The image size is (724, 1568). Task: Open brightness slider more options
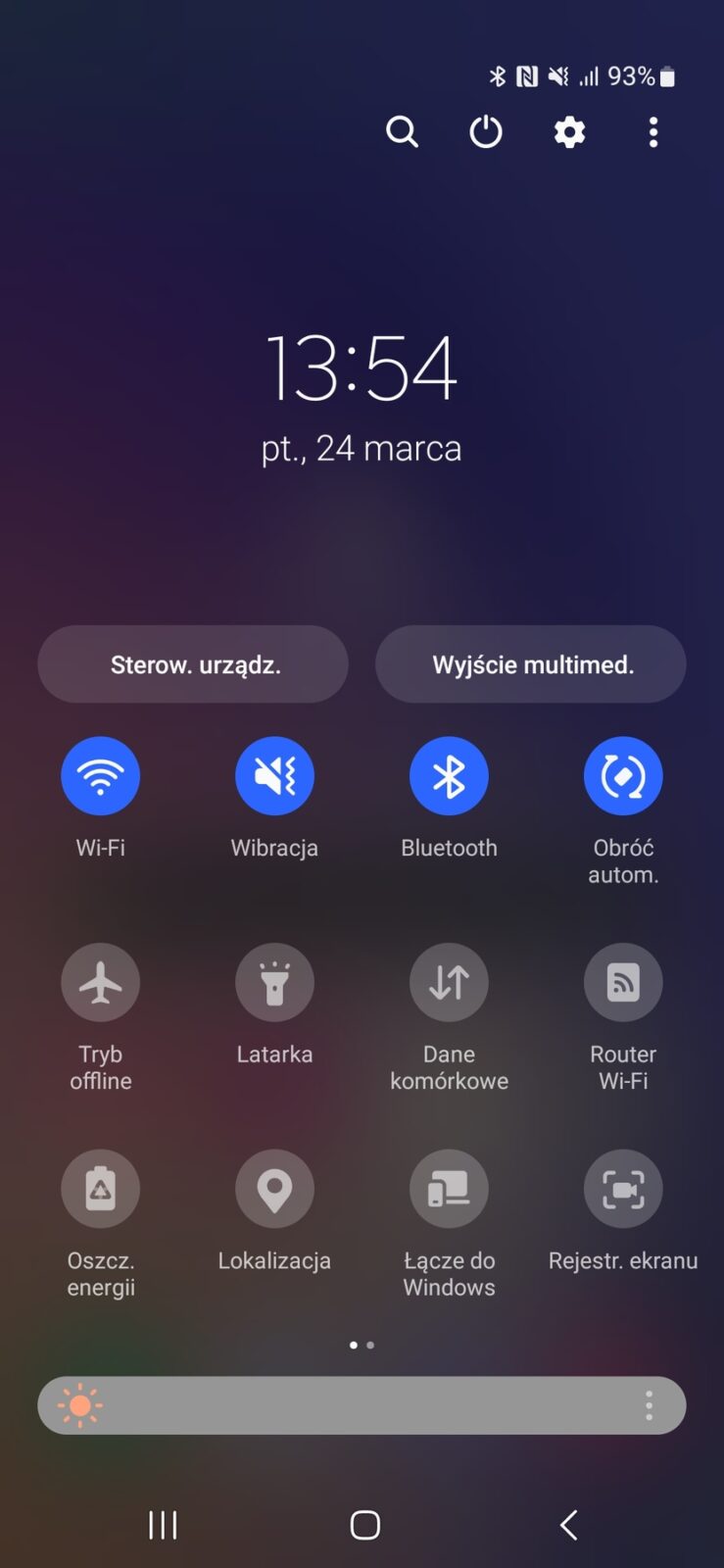[649, 1405]
